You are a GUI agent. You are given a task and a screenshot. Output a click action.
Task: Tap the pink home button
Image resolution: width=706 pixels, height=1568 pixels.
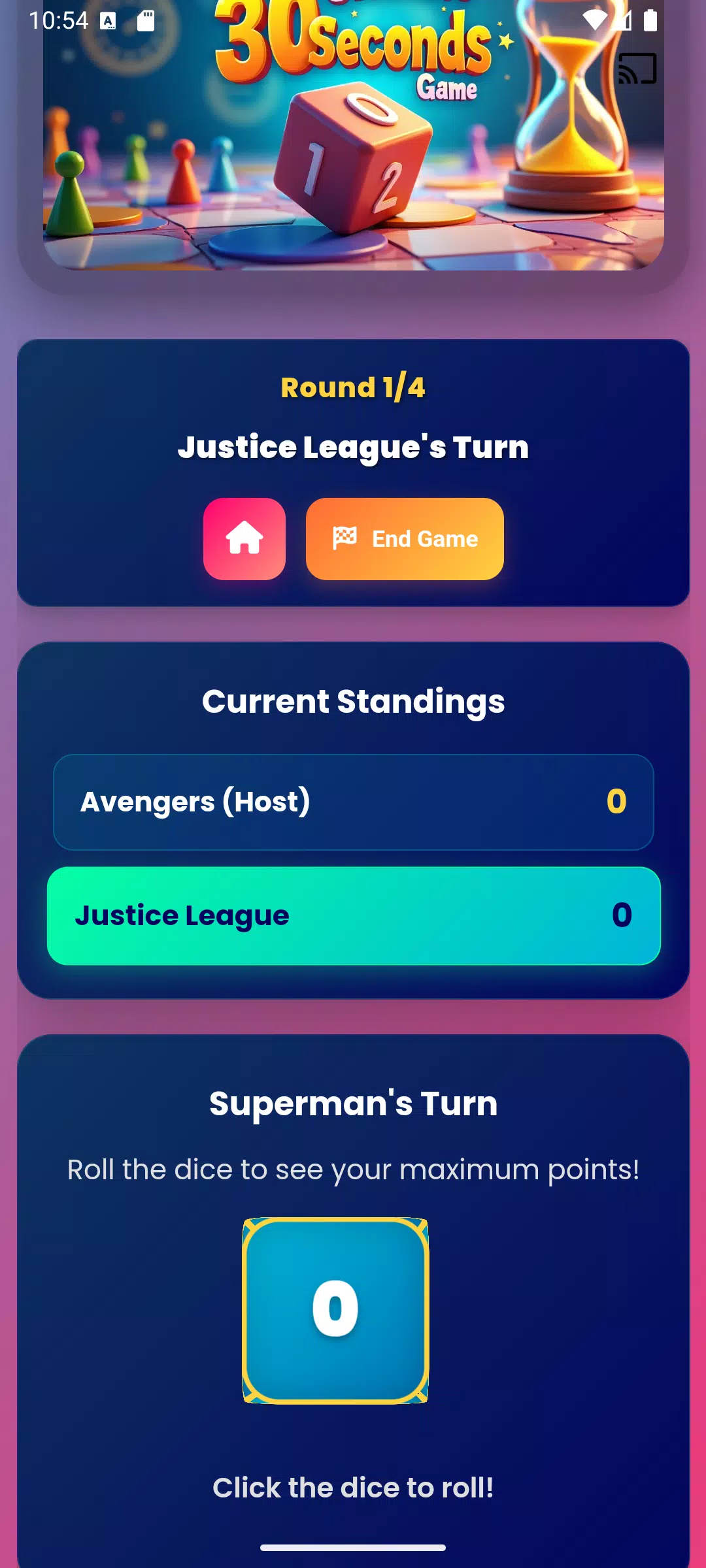coord(244,539)
